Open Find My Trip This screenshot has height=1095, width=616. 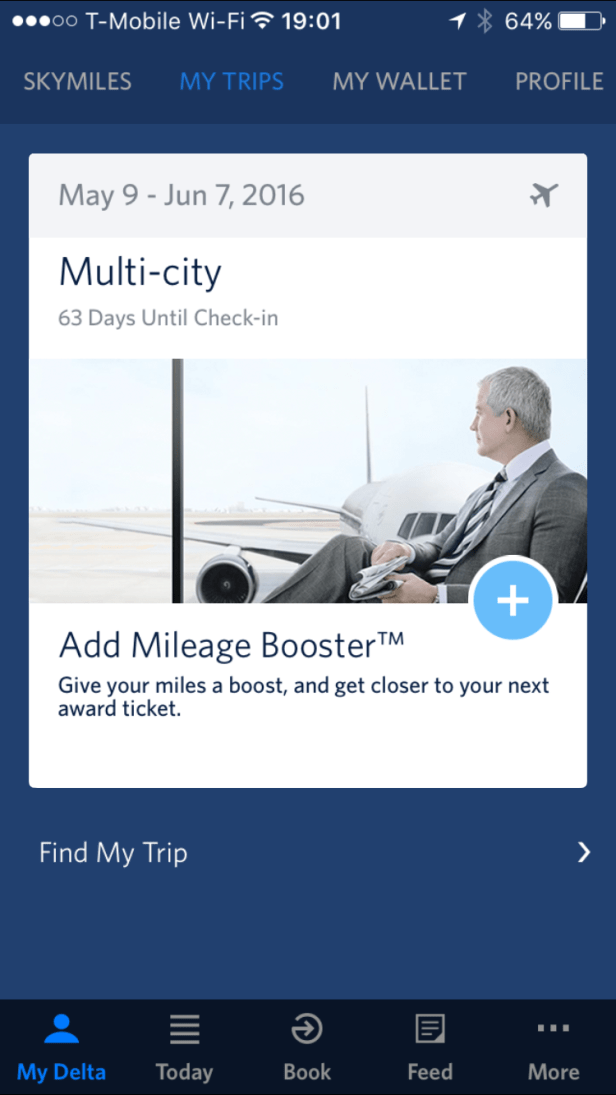click(x=308, y=853)
